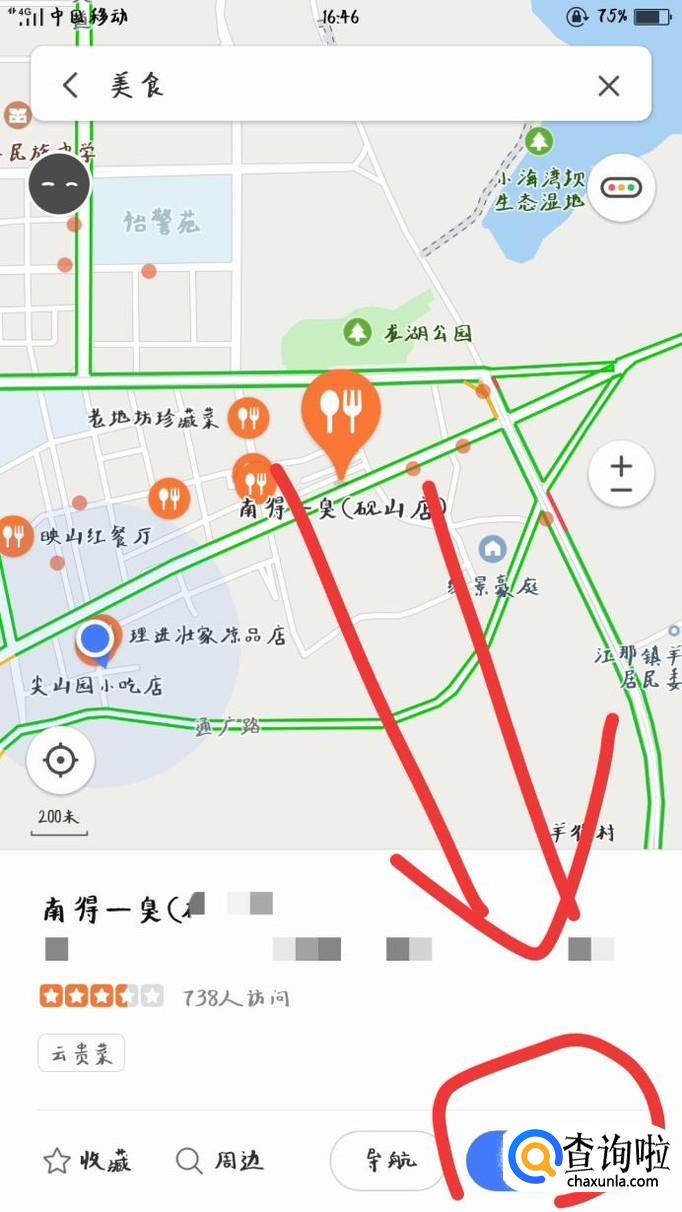This screenshot has width=682, height=1212.
Task: Open the traffic light layer button
Action: tap(621, 187)
